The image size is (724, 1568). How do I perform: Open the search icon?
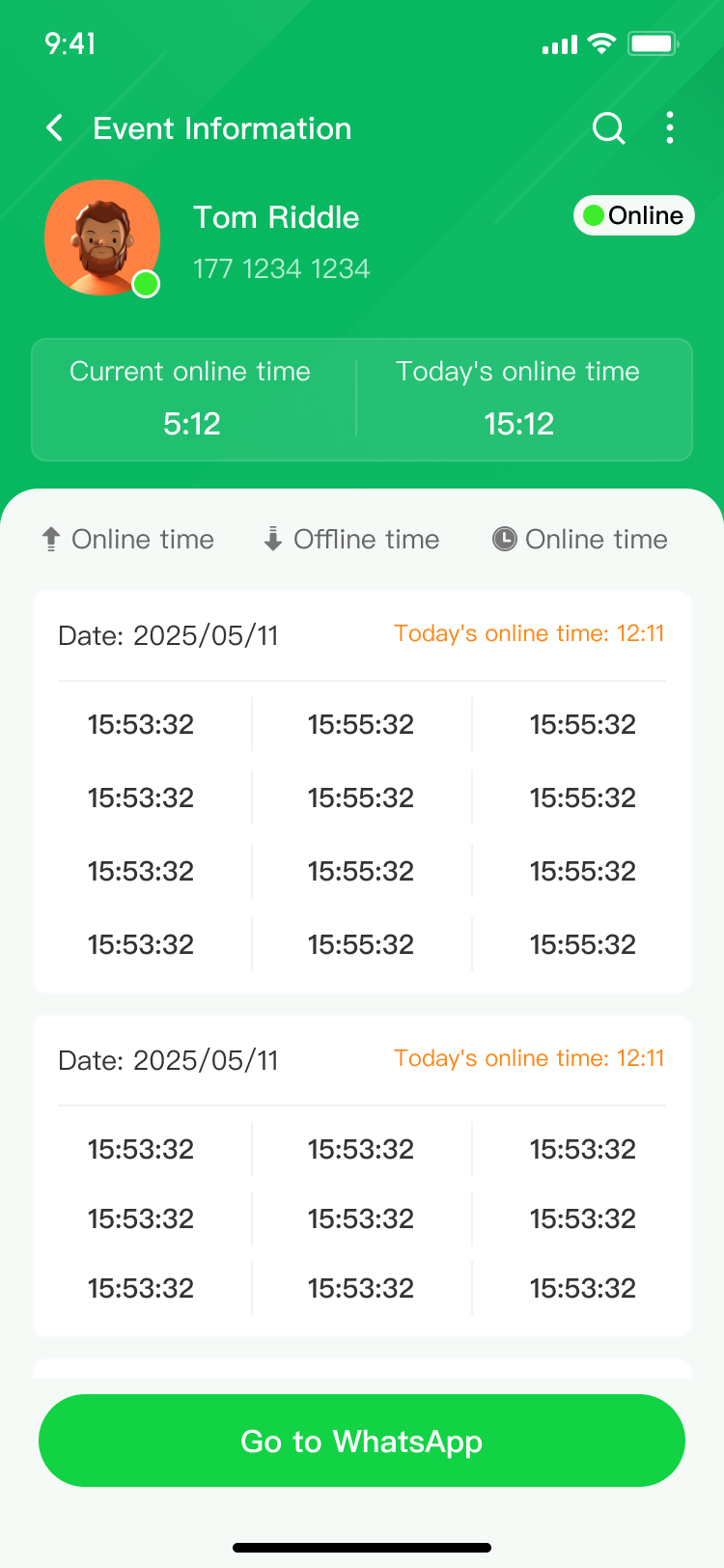[x=608, y=128]
